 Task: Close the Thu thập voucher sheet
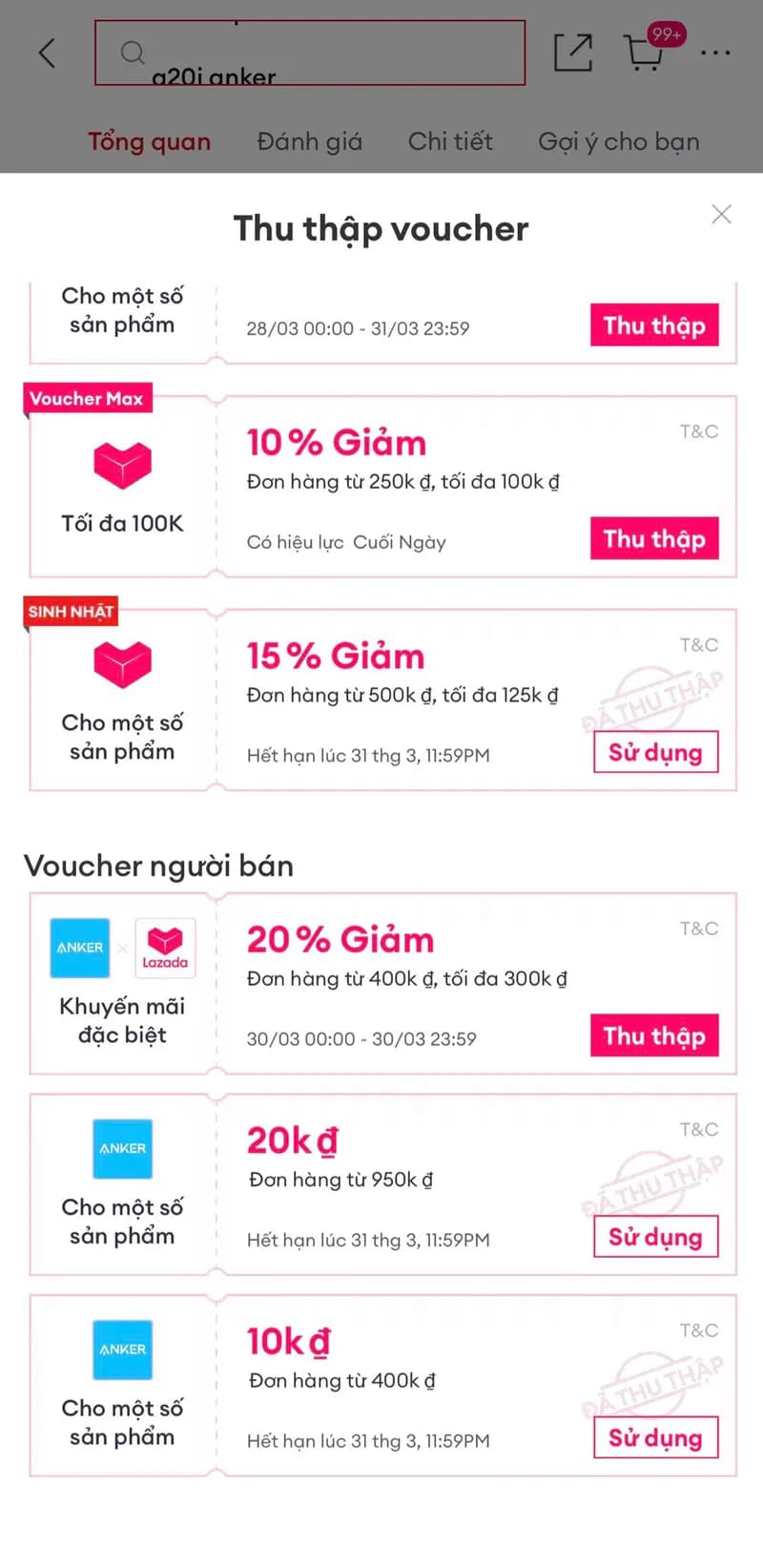pyautogui.click(x=721, y=215)
